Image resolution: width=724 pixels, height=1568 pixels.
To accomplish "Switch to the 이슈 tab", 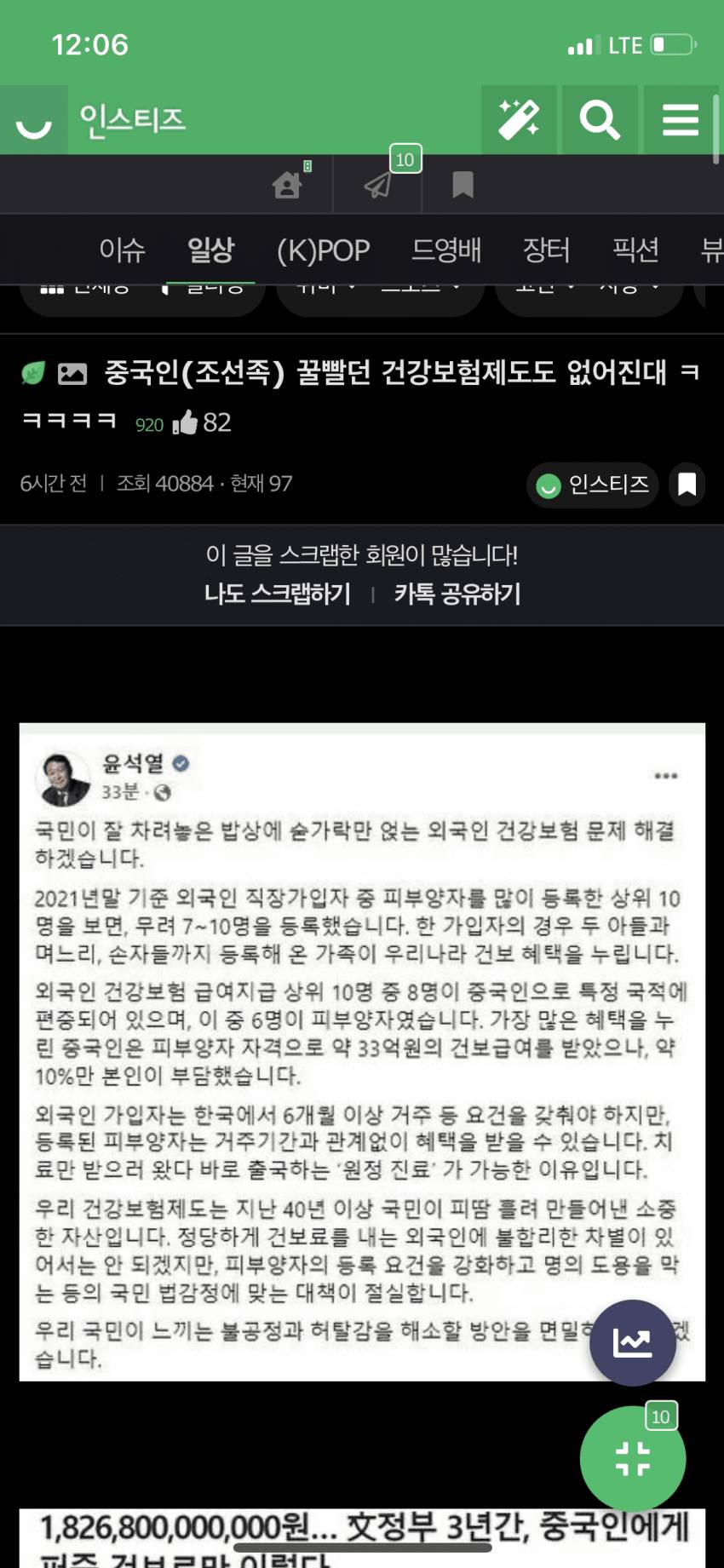I will click(122, 250).
